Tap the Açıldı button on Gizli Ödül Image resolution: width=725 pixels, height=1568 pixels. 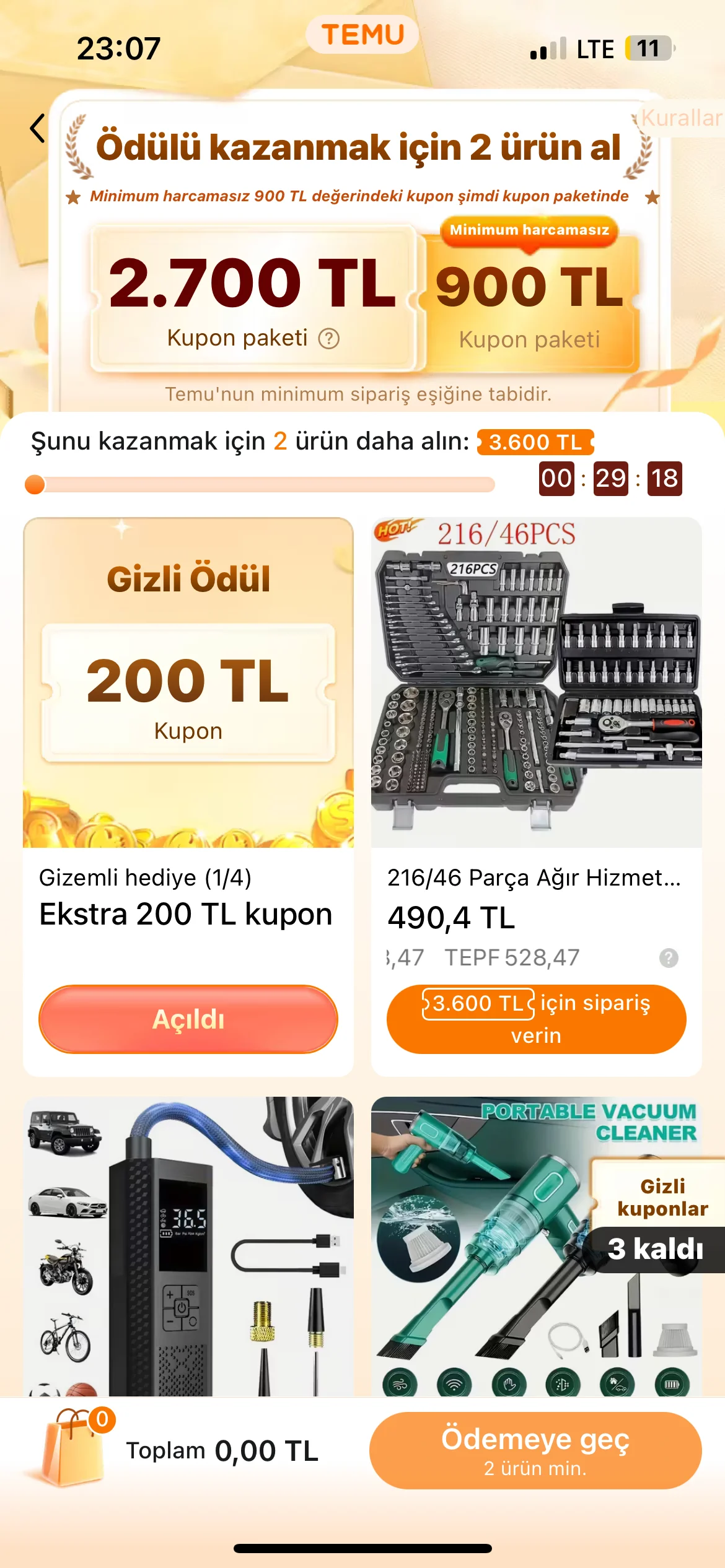coord(188,1019)
